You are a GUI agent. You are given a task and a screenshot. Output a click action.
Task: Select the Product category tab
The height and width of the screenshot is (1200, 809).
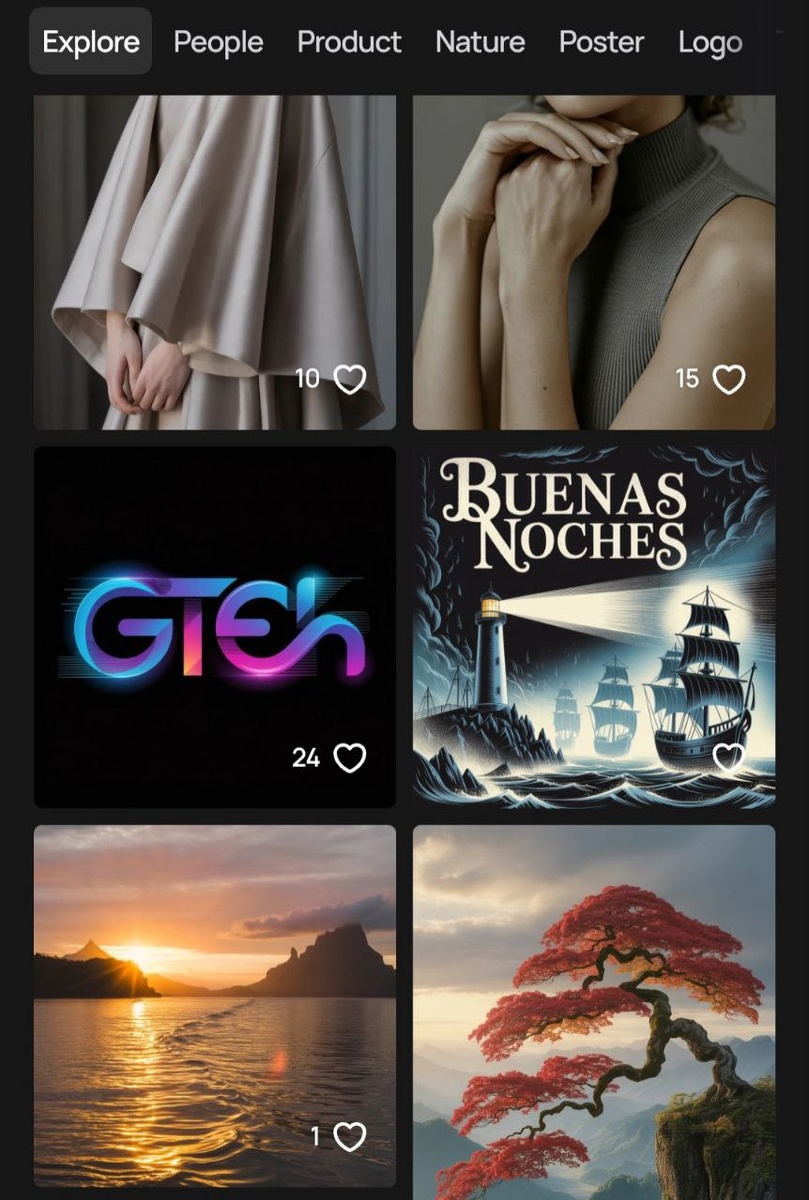(349, 42)
